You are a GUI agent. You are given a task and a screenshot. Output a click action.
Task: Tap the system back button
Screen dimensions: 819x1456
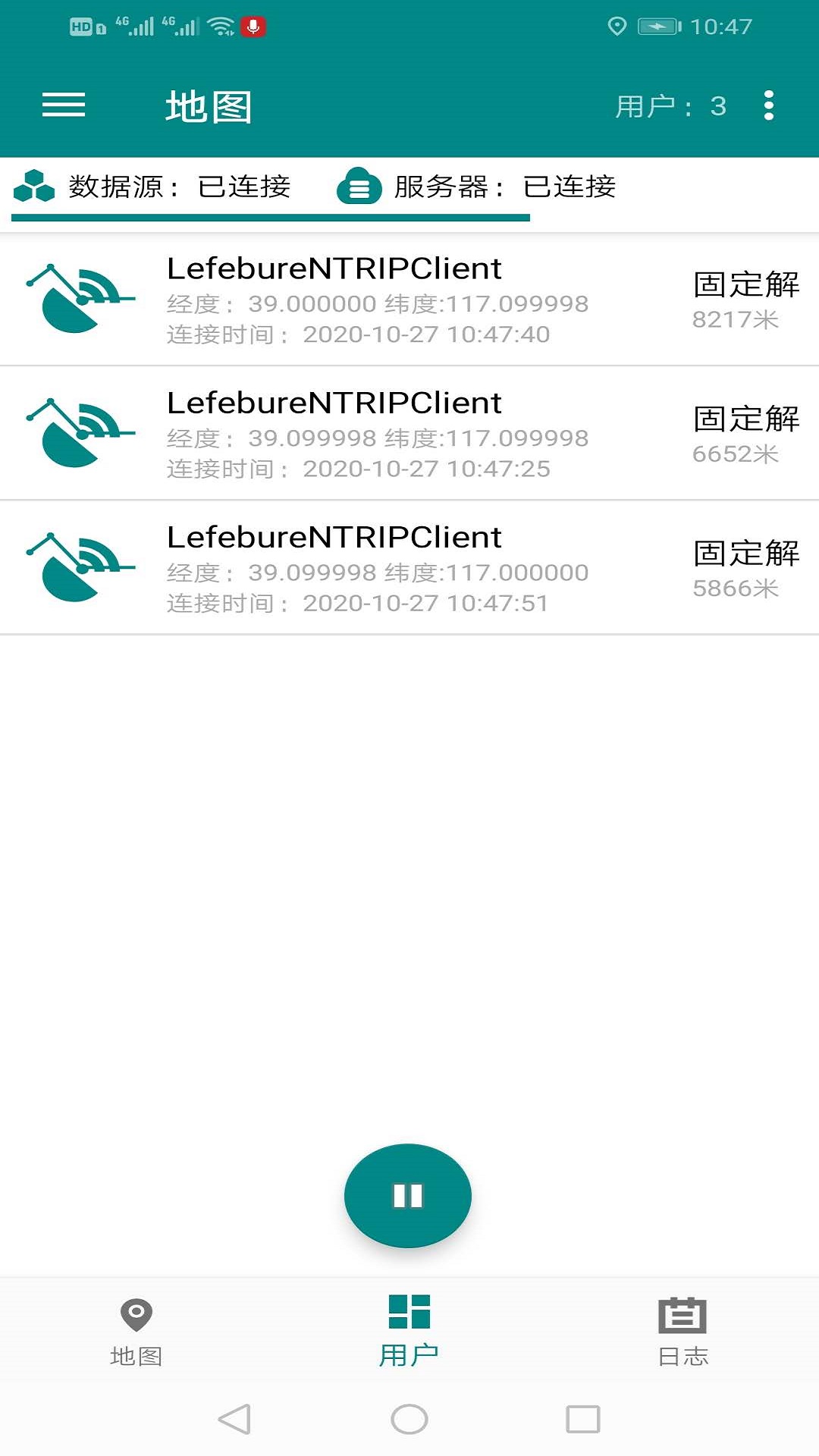pyautogui.click(x=234, y=1419)
